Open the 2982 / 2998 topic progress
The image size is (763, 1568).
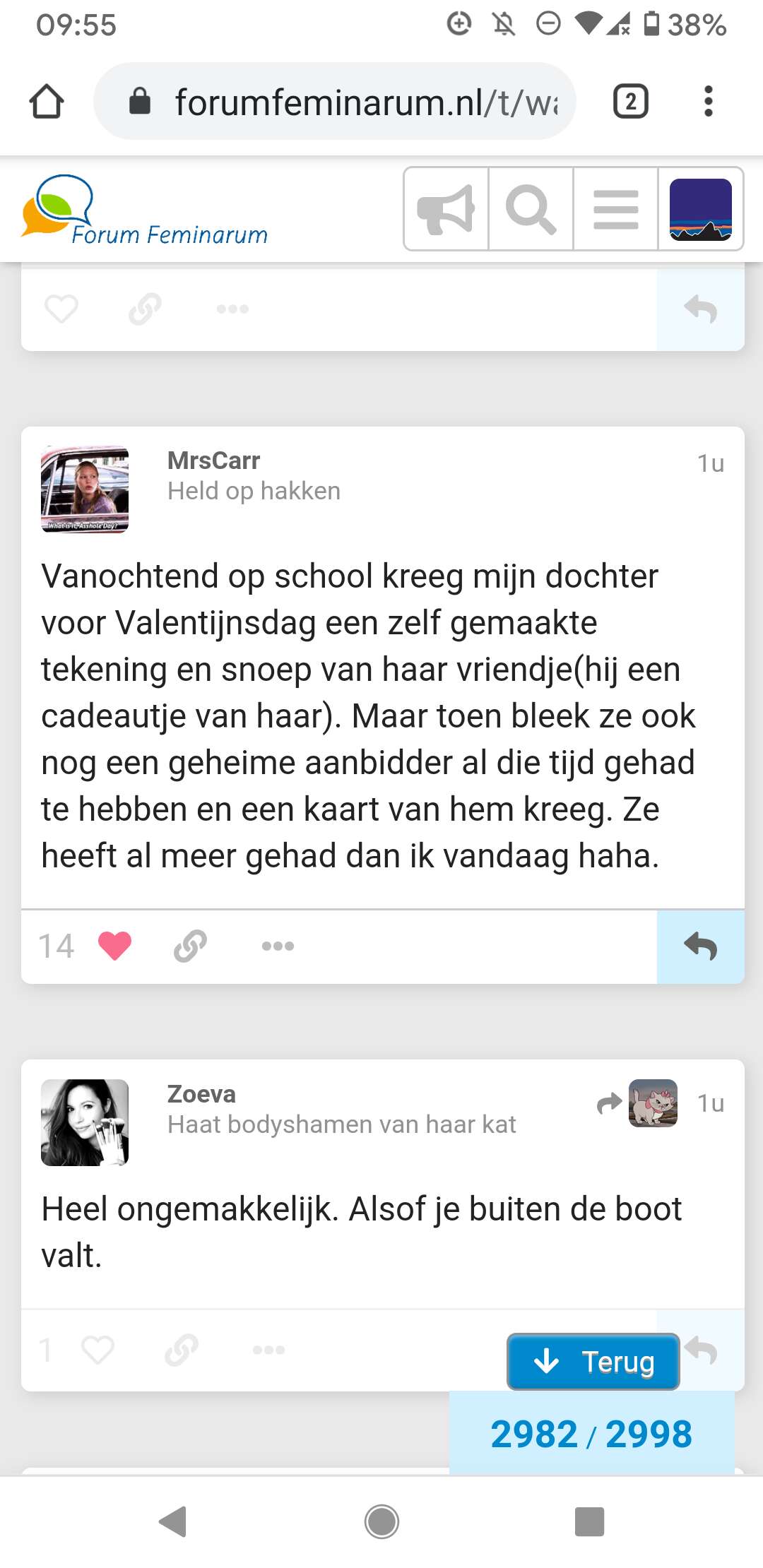592,1434
